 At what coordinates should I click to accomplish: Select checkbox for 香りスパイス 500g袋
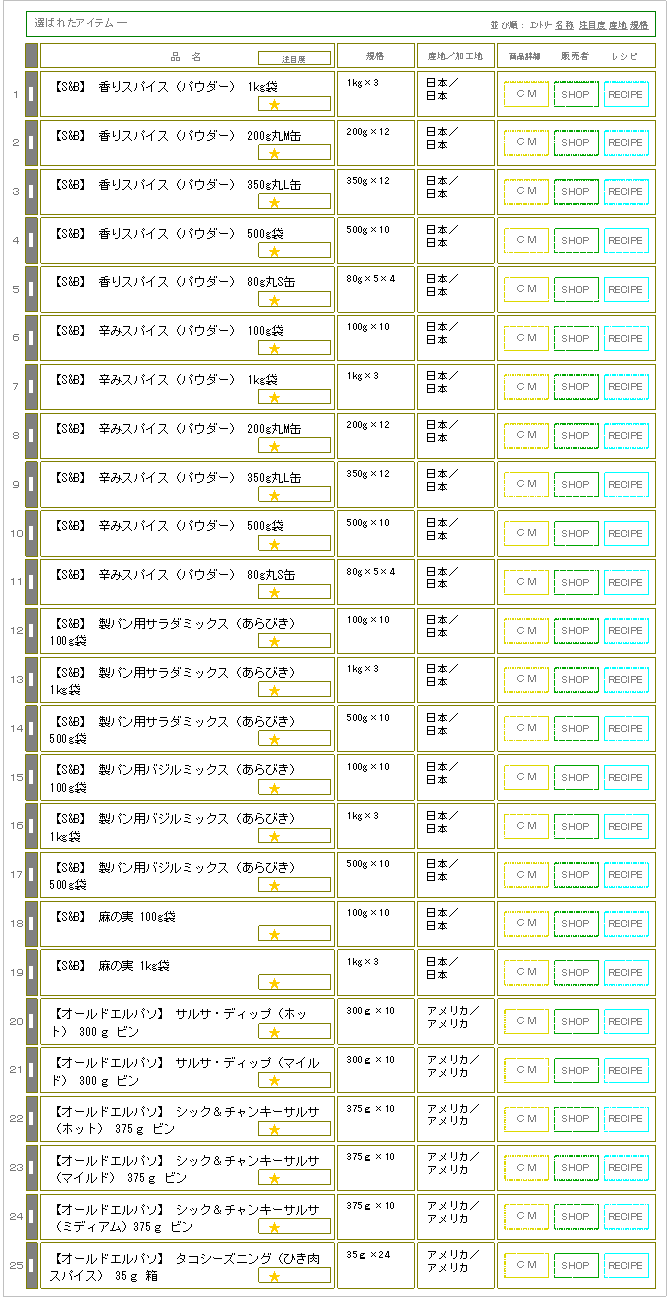point(32,240)
